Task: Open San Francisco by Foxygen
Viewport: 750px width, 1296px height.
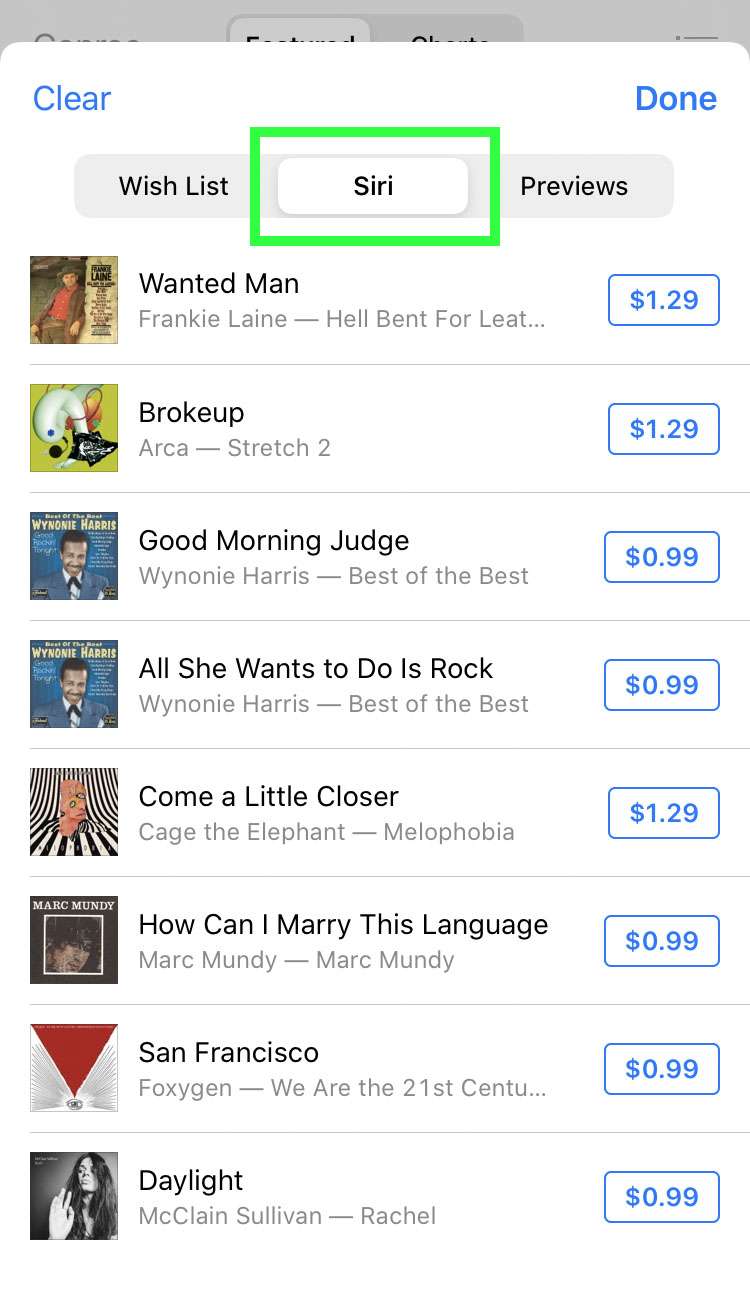Action: 340,1069
